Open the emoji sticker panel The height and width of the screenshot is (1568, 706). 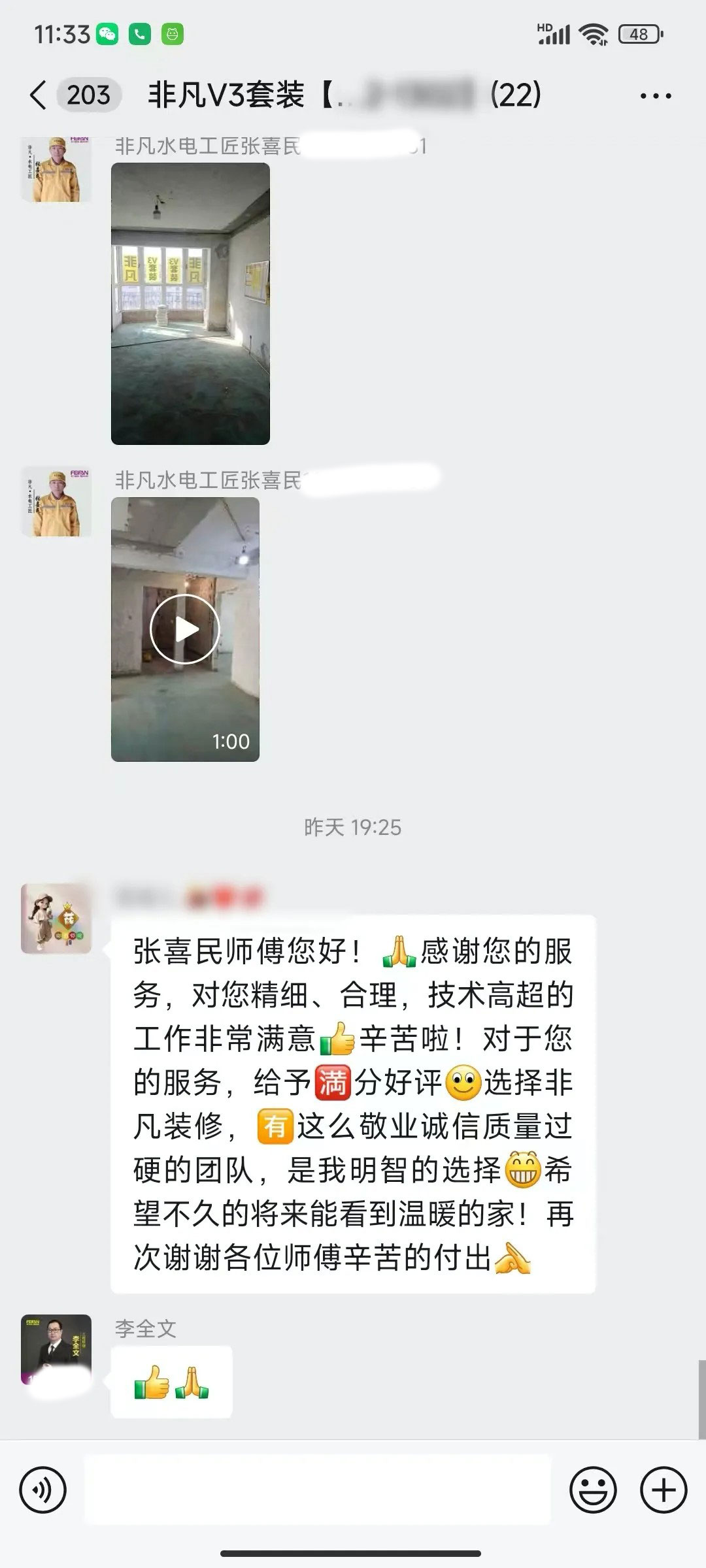click(593, 1490)
